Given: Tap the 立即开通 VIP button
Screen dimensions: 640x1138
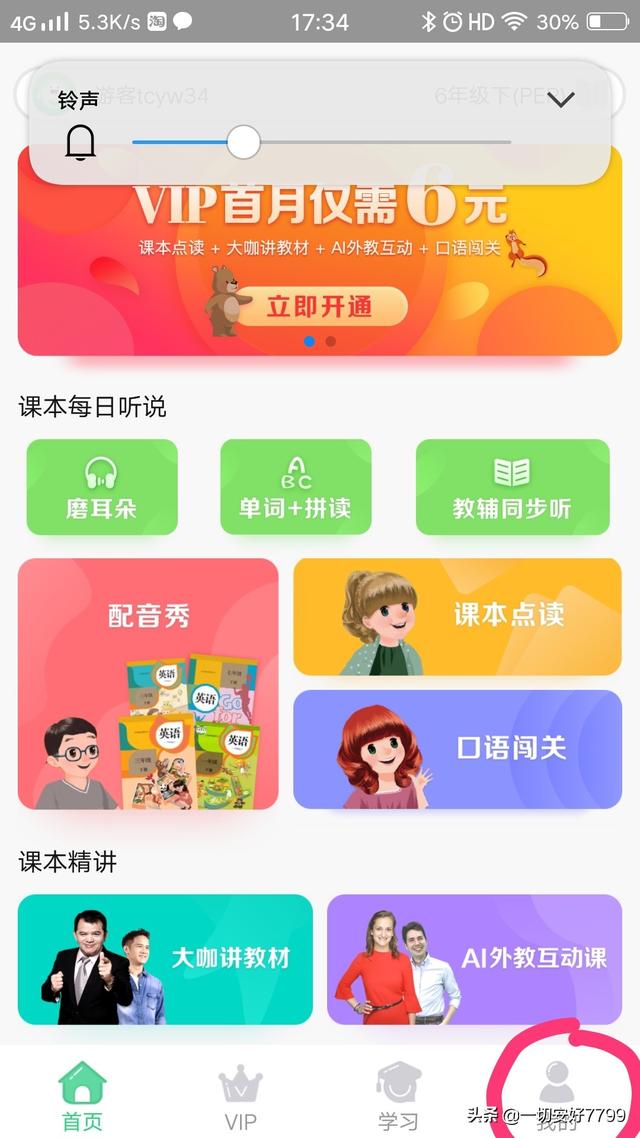Looking at the screenshot, I should click(x=320, y=306).
